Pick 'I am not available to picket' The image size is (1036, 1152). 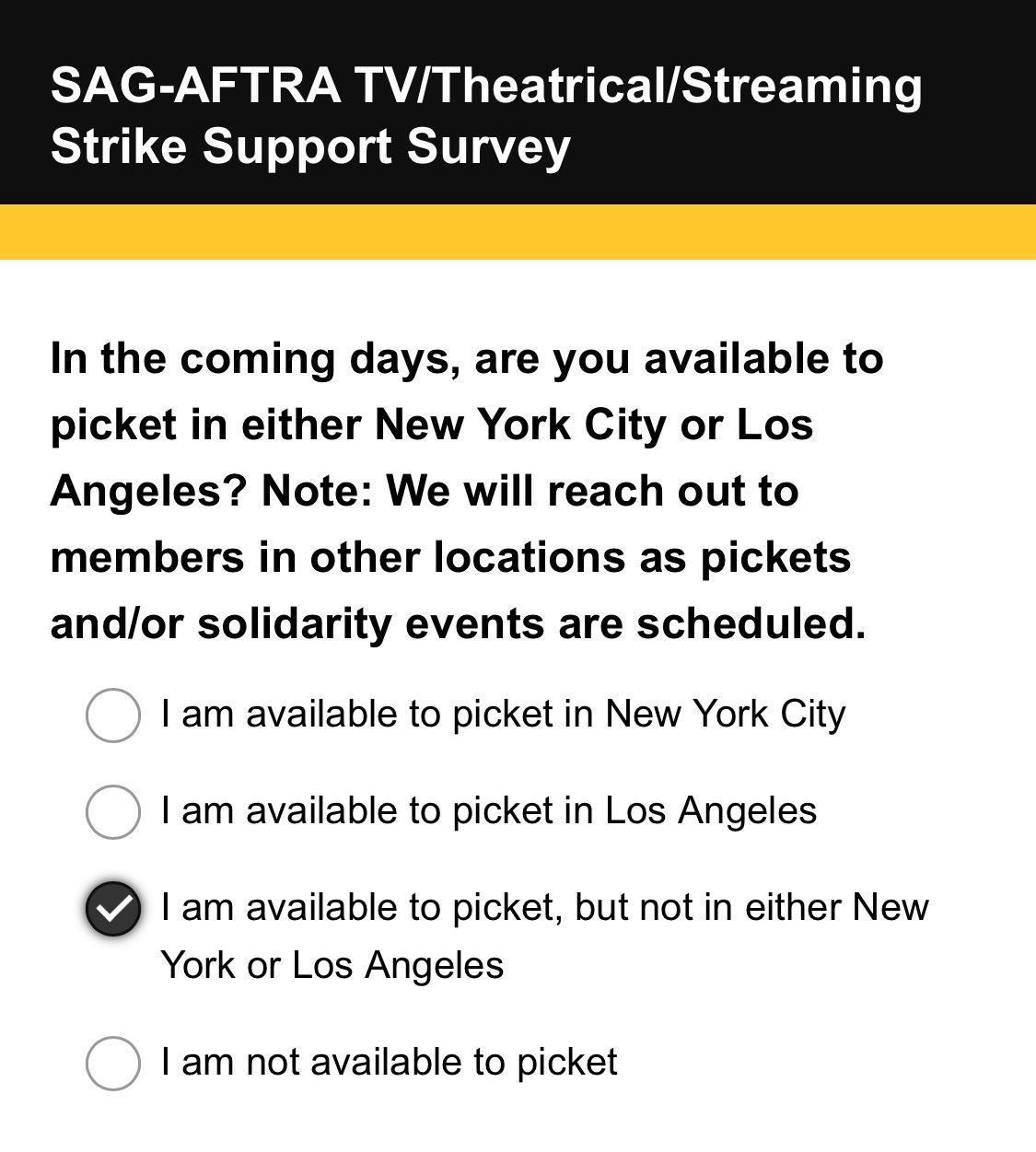[x=113, y=1064]
